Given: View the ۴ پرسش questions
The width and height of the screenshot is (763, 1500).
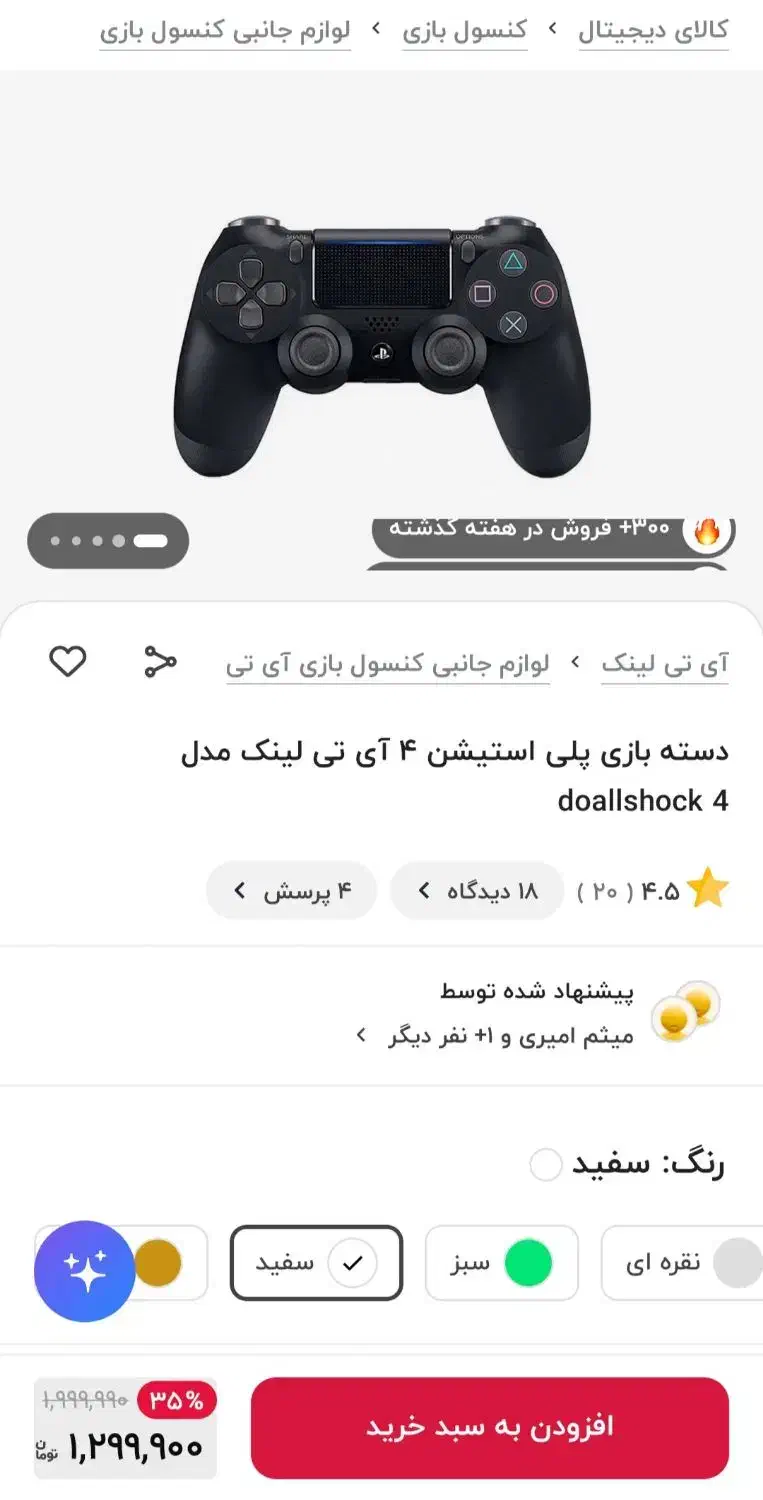Looking at the screenshot, I should pyautogui.click(x=291, y=890).
